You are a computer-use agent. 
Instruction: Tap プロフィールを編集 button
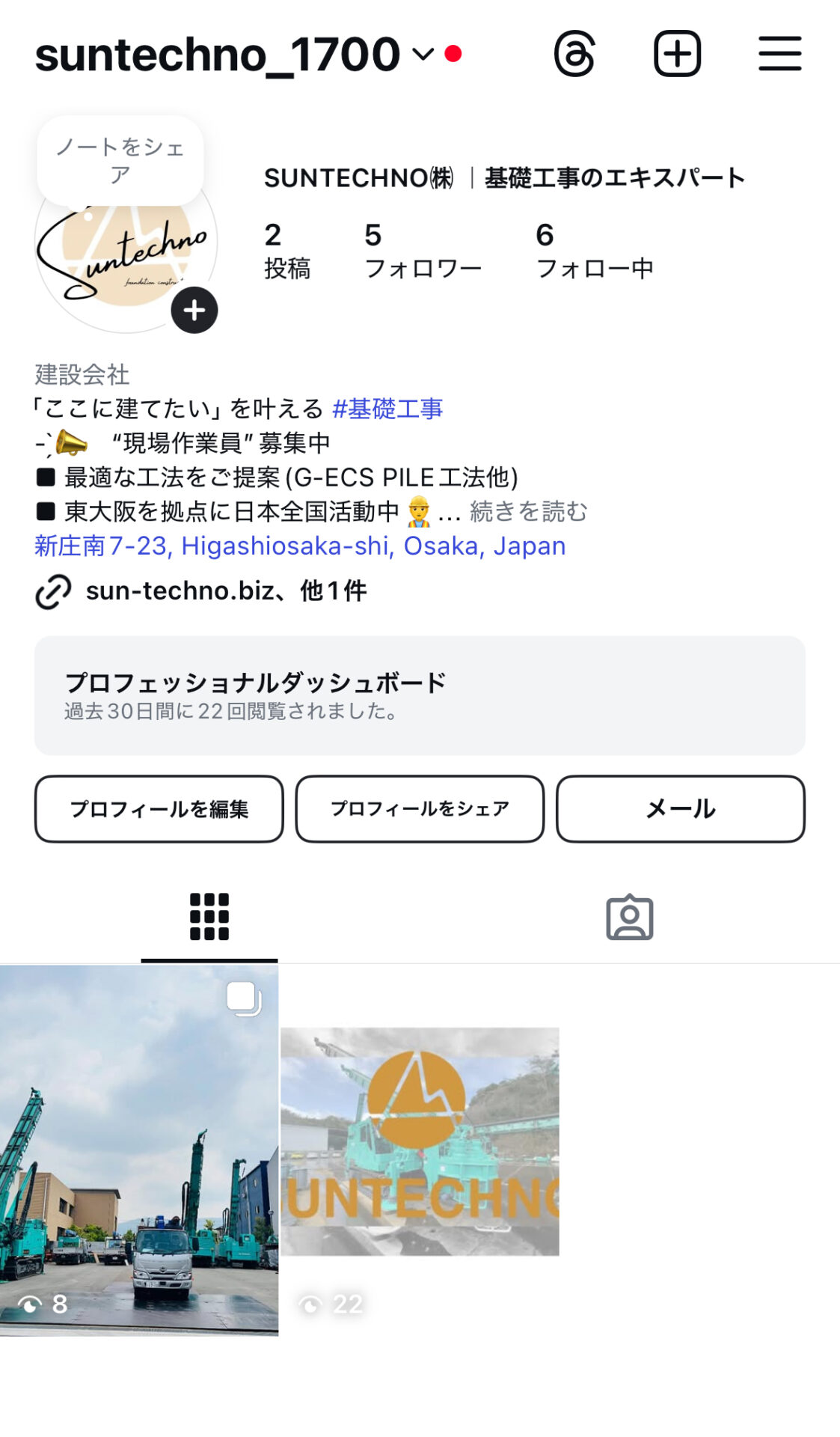pyautogui.click(x=159, y=809)
